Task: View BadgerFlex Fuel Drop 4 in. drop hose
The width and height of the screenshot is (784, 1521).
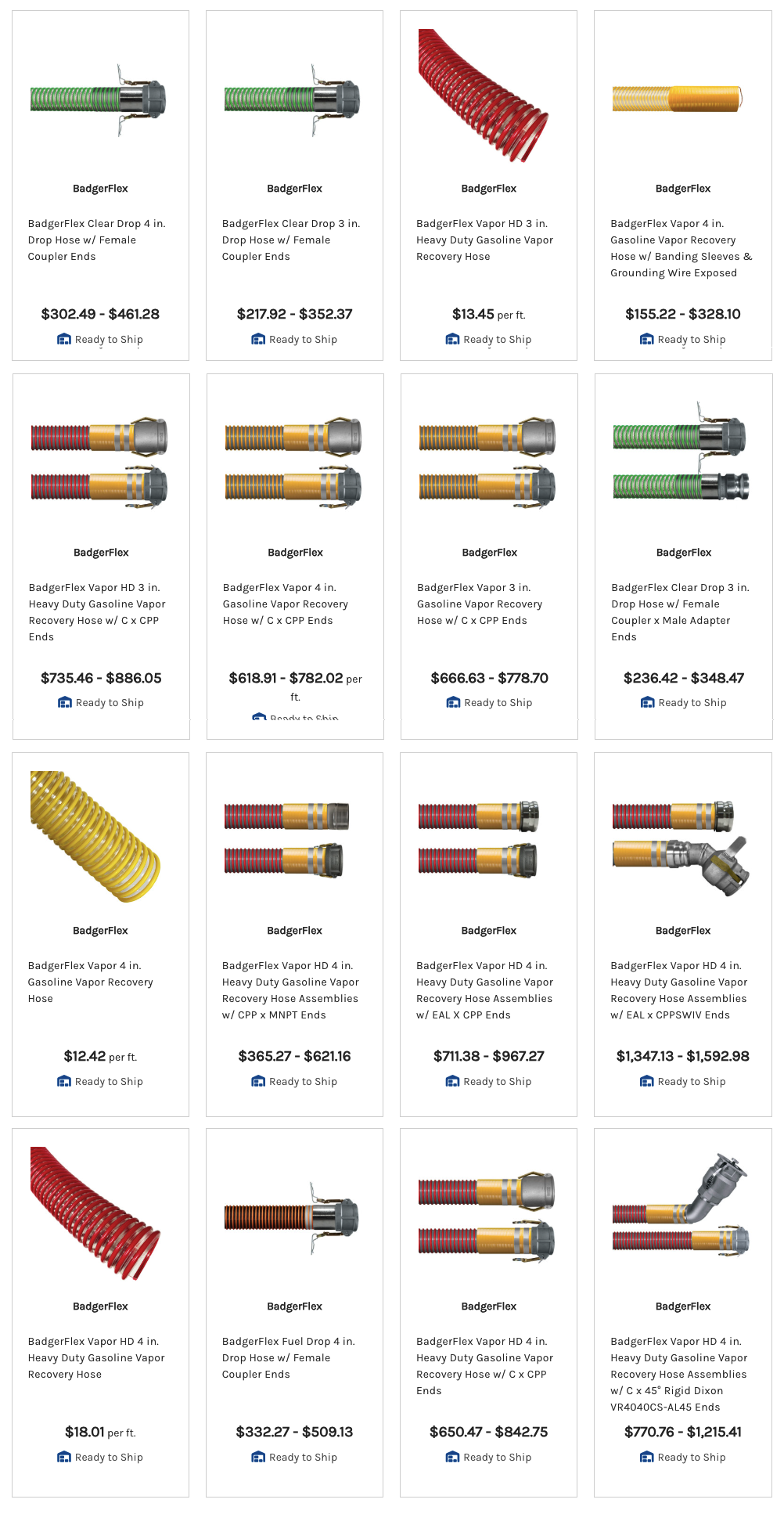Action: click(288, 1357)
